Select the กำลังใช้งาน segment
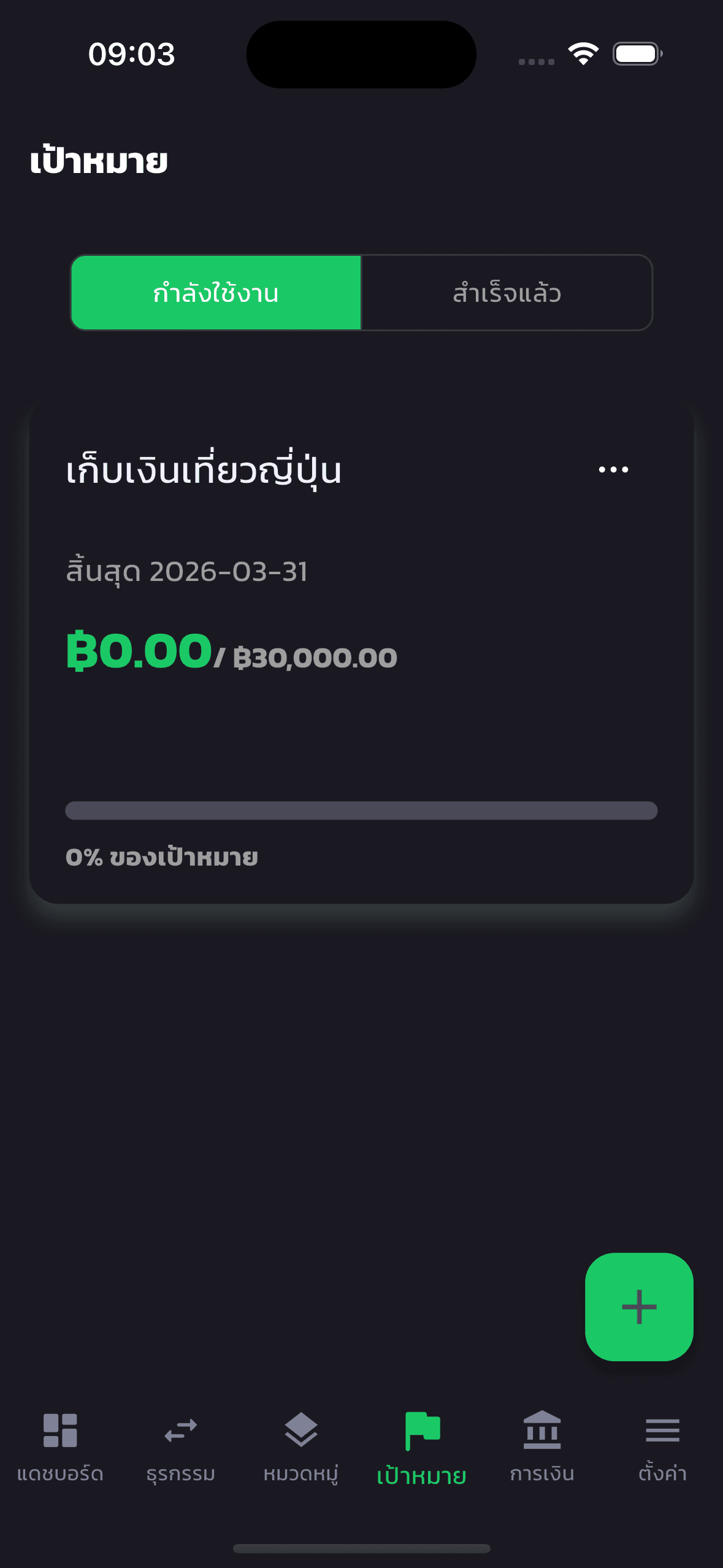Image resolution: width=723 pixels, height=1568 pixels. pyautogui.click(x=216, y=293)
